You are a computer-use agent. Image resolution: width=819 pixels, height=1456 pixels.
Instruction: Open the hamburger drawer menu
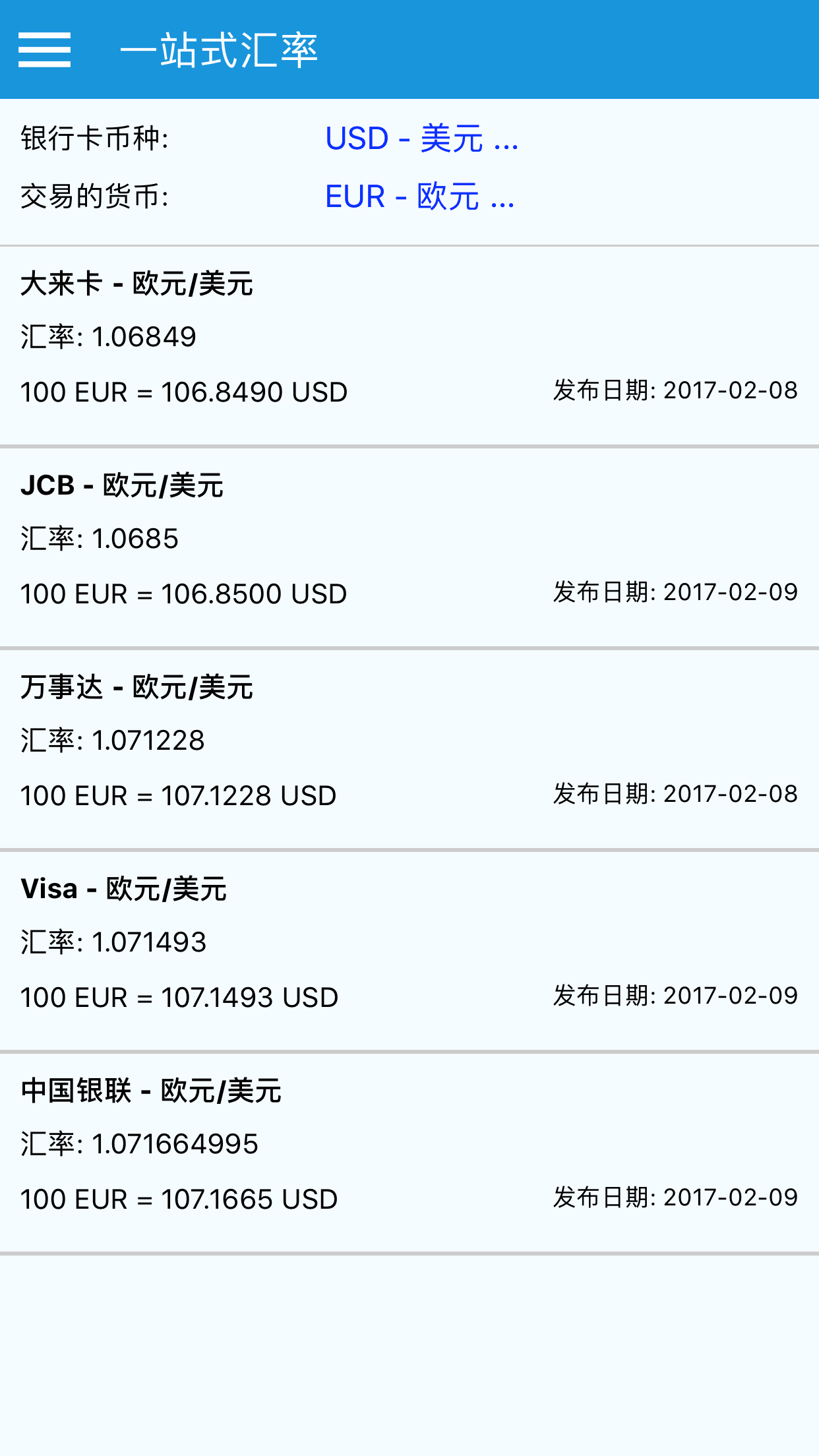point(44,50)
